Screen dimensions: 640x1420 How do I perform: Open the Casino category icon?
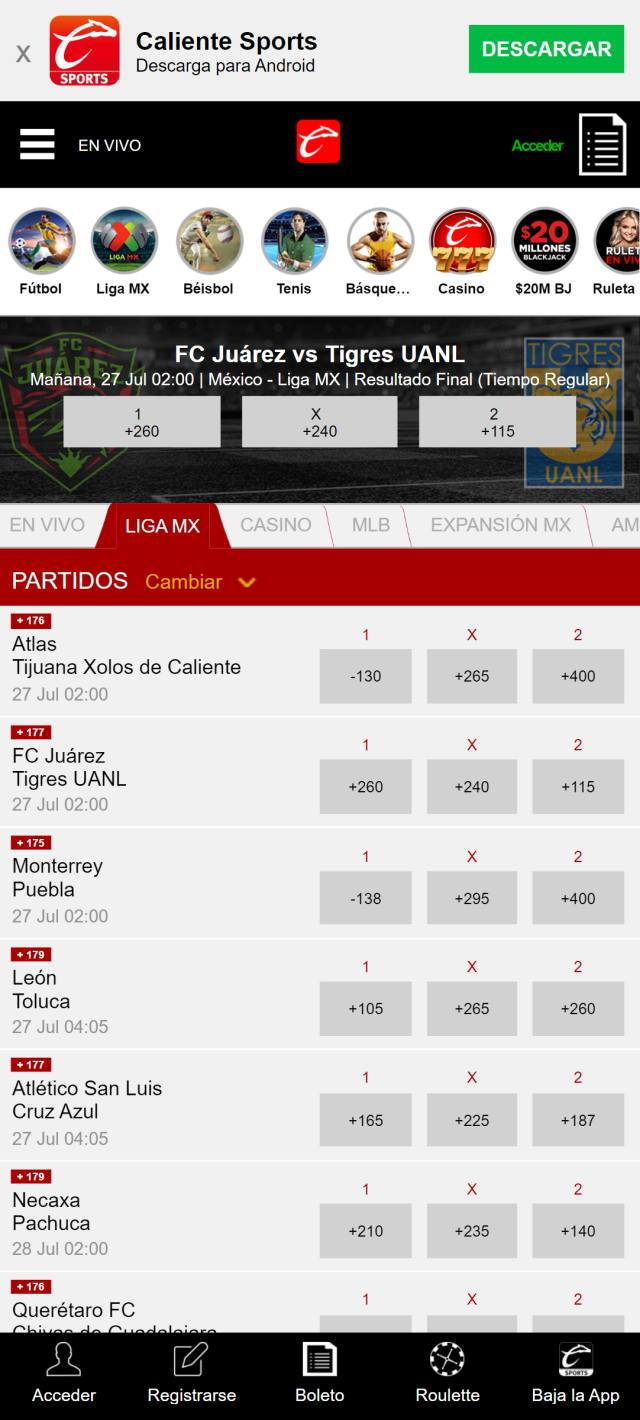pos(461,252)
